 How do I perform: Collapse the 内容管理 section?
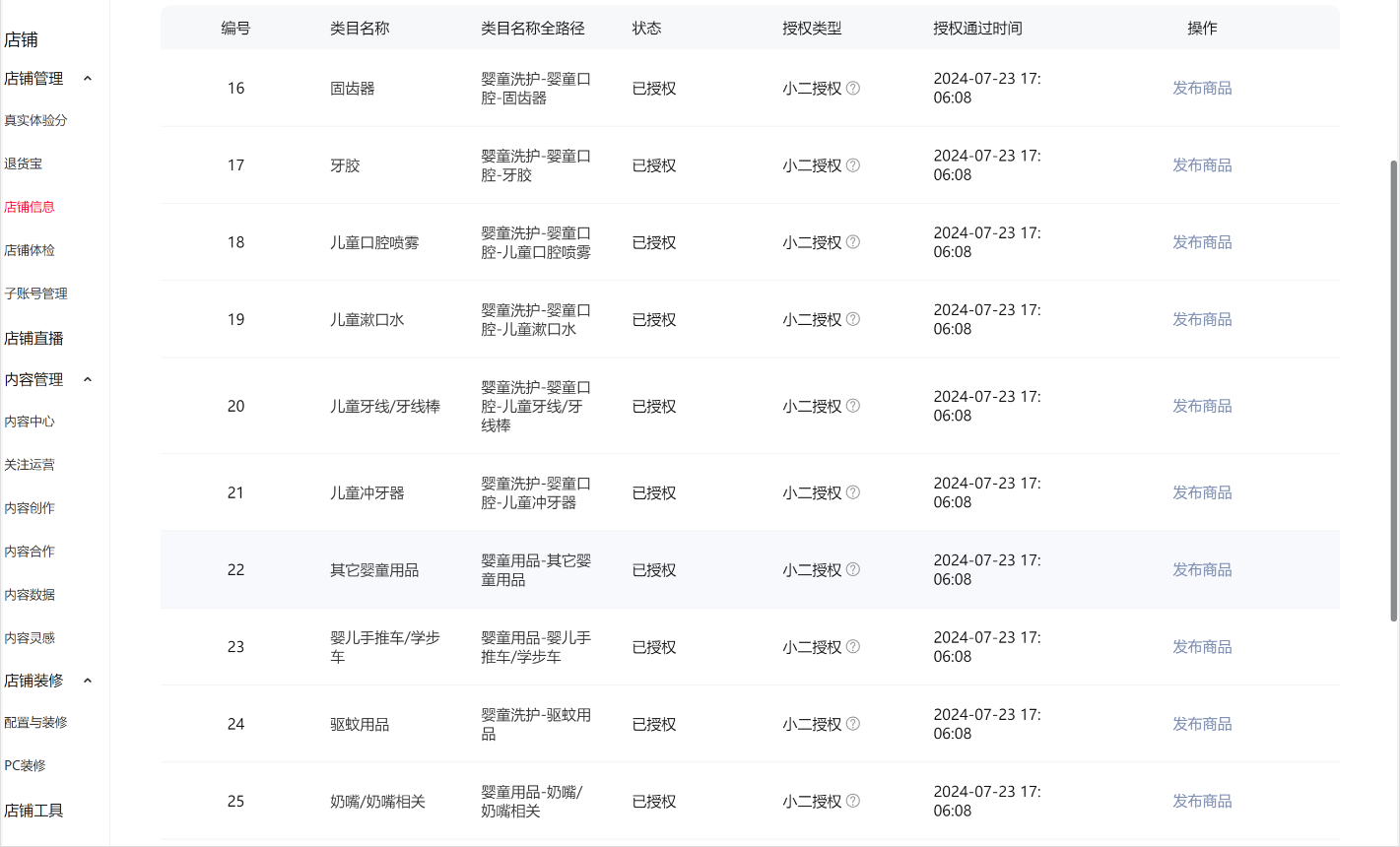click(x=88, y=380)
